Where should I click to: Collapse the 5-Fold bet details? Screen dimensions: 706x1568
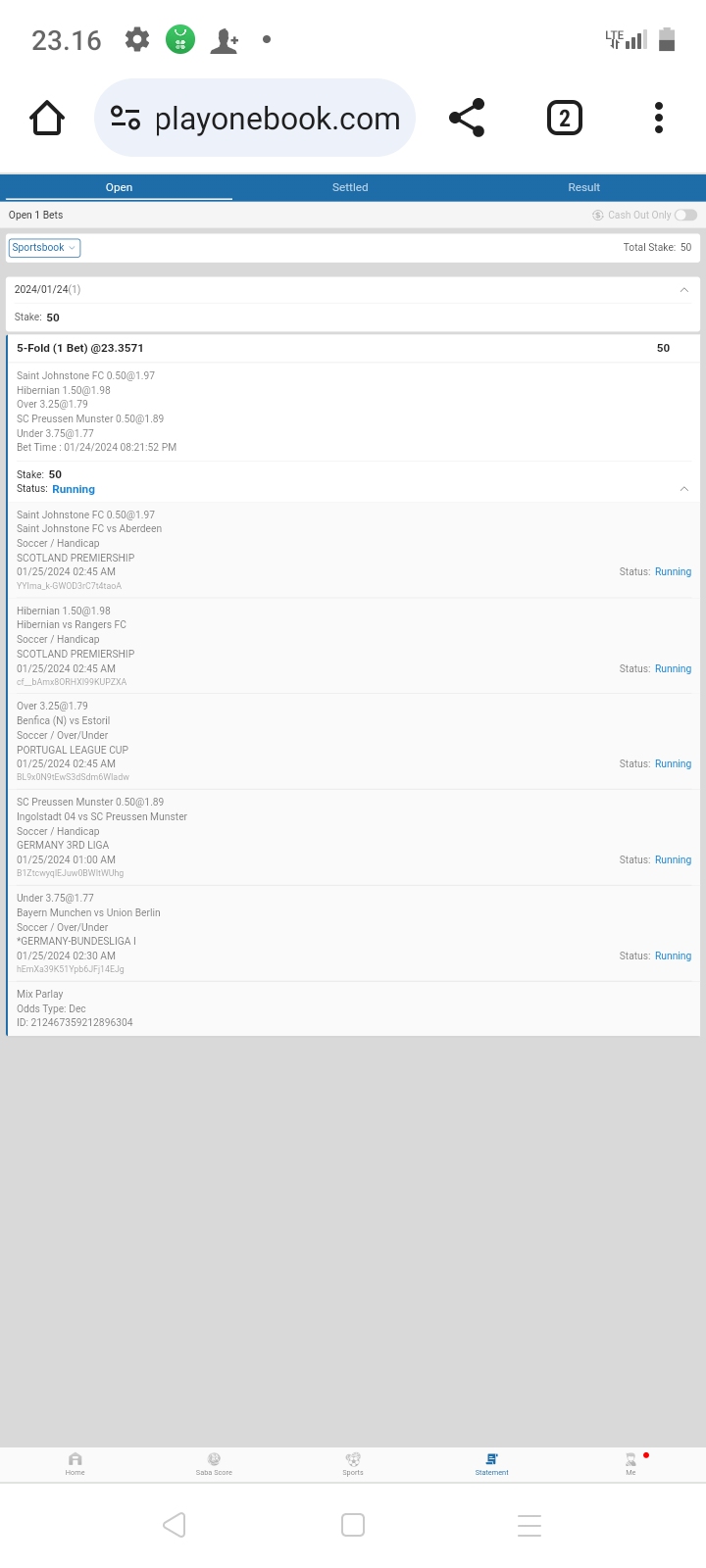[683, 489]
